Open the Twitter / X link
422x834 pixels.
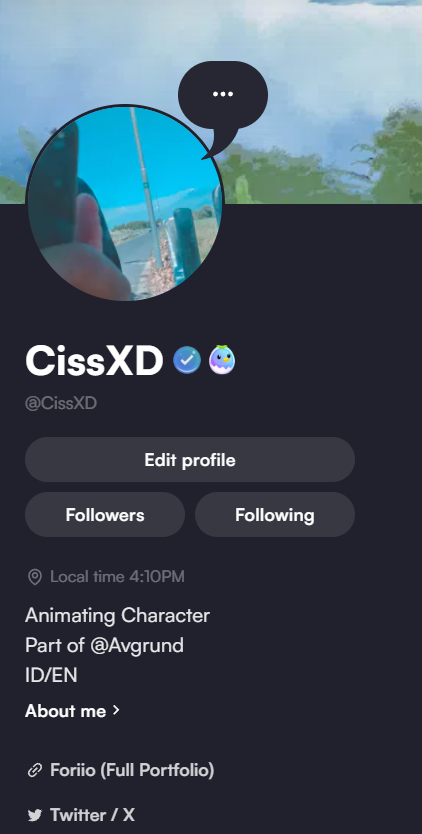point(81,814)
